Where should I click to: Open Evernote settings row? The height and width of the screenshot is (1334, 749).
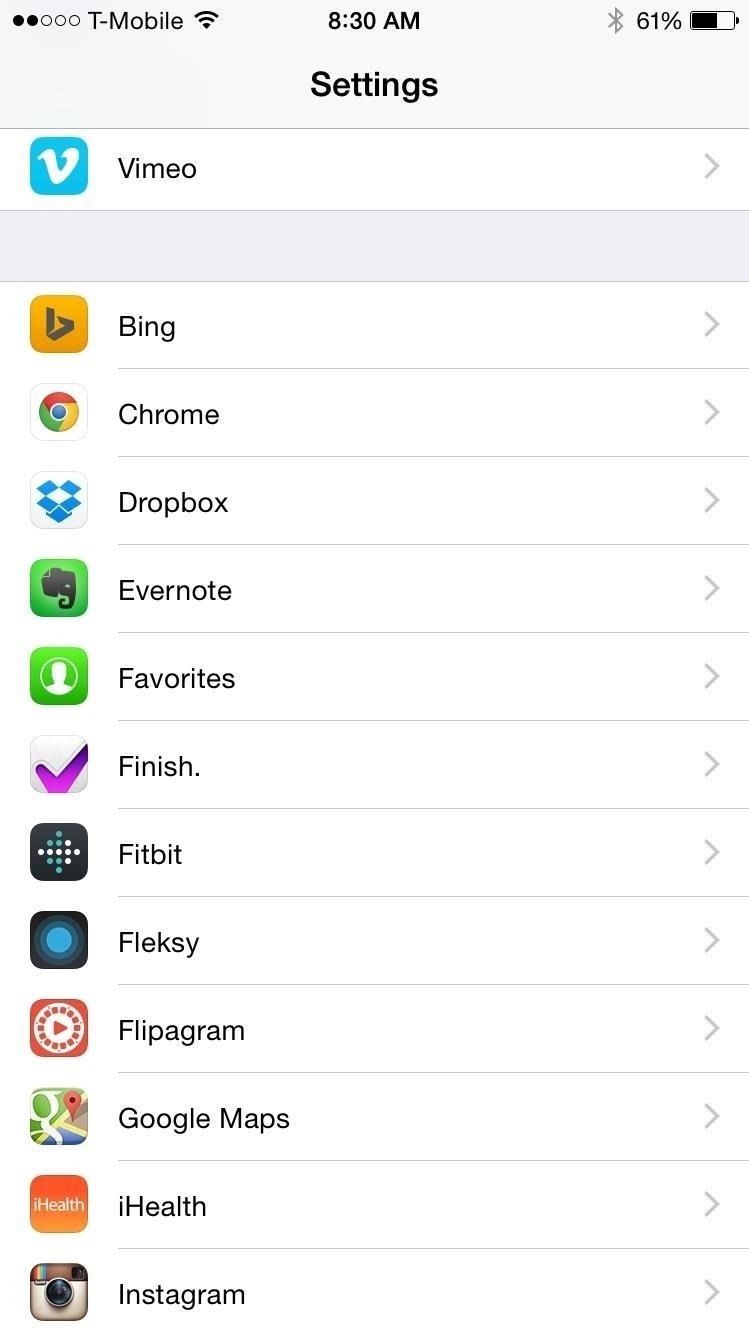click(x=374, y=589)
